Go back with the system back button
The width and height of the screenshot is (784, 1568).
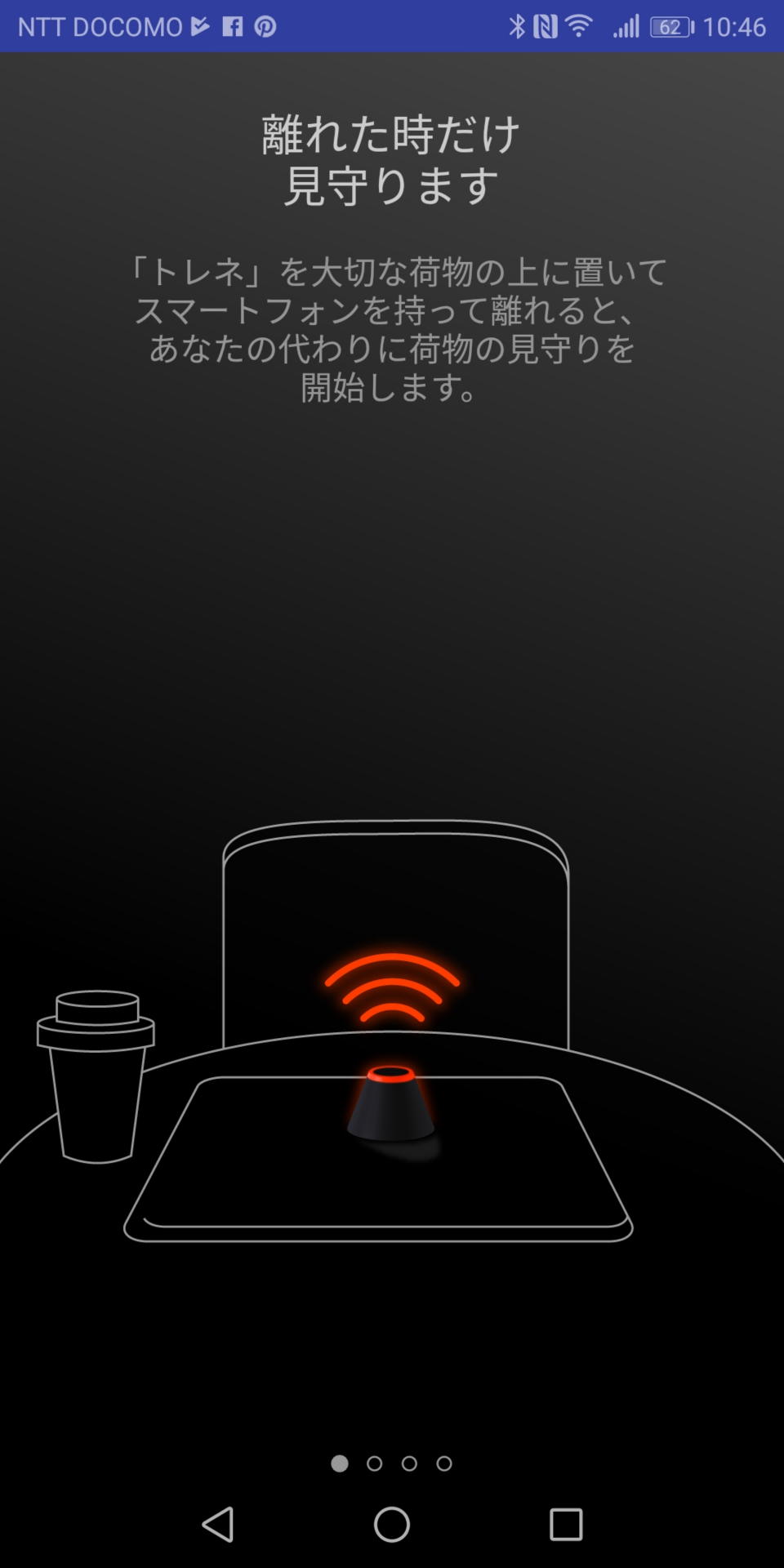point(218,1524)
